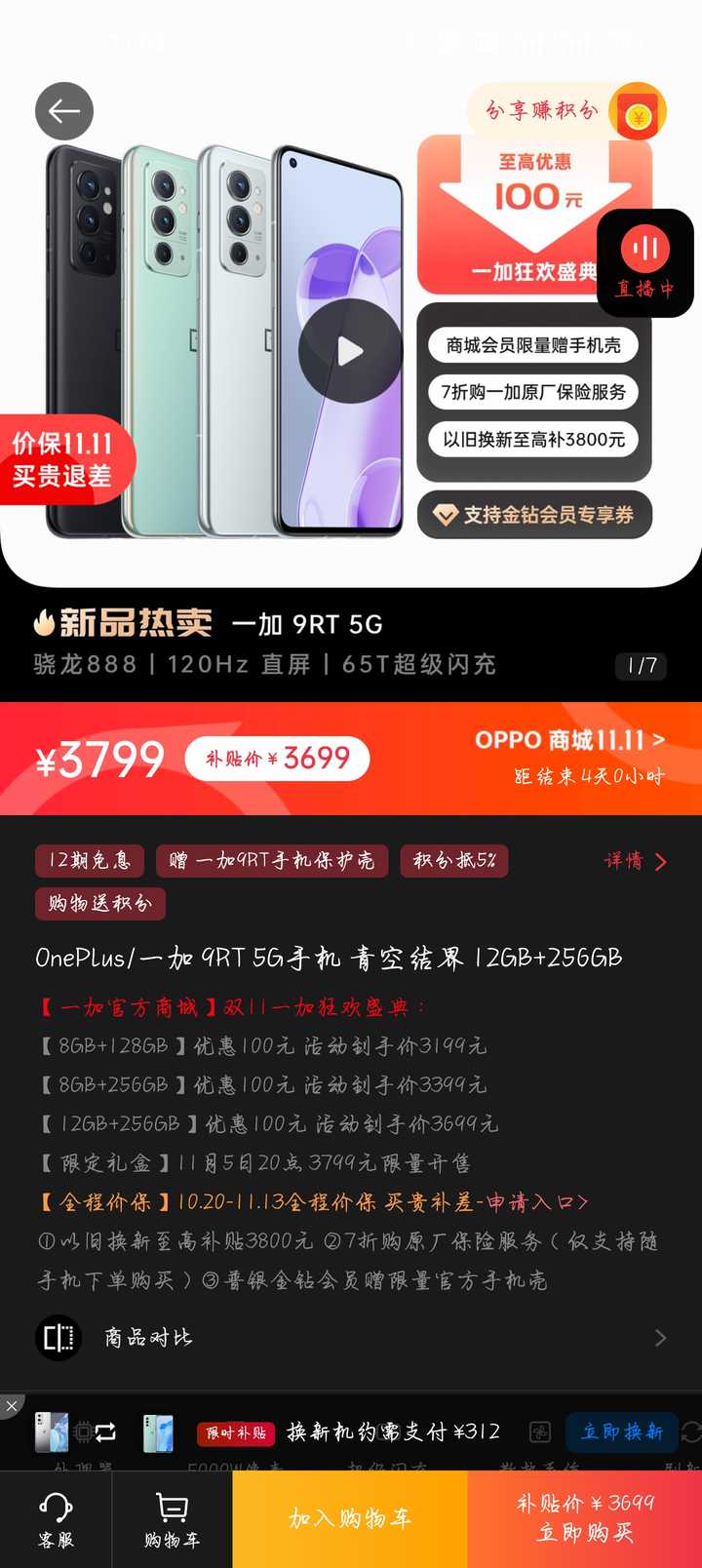The height and width of the screenshot is (1568, 702).
Task: Tap the 加入购物车 button
Action: [349, 1517]
